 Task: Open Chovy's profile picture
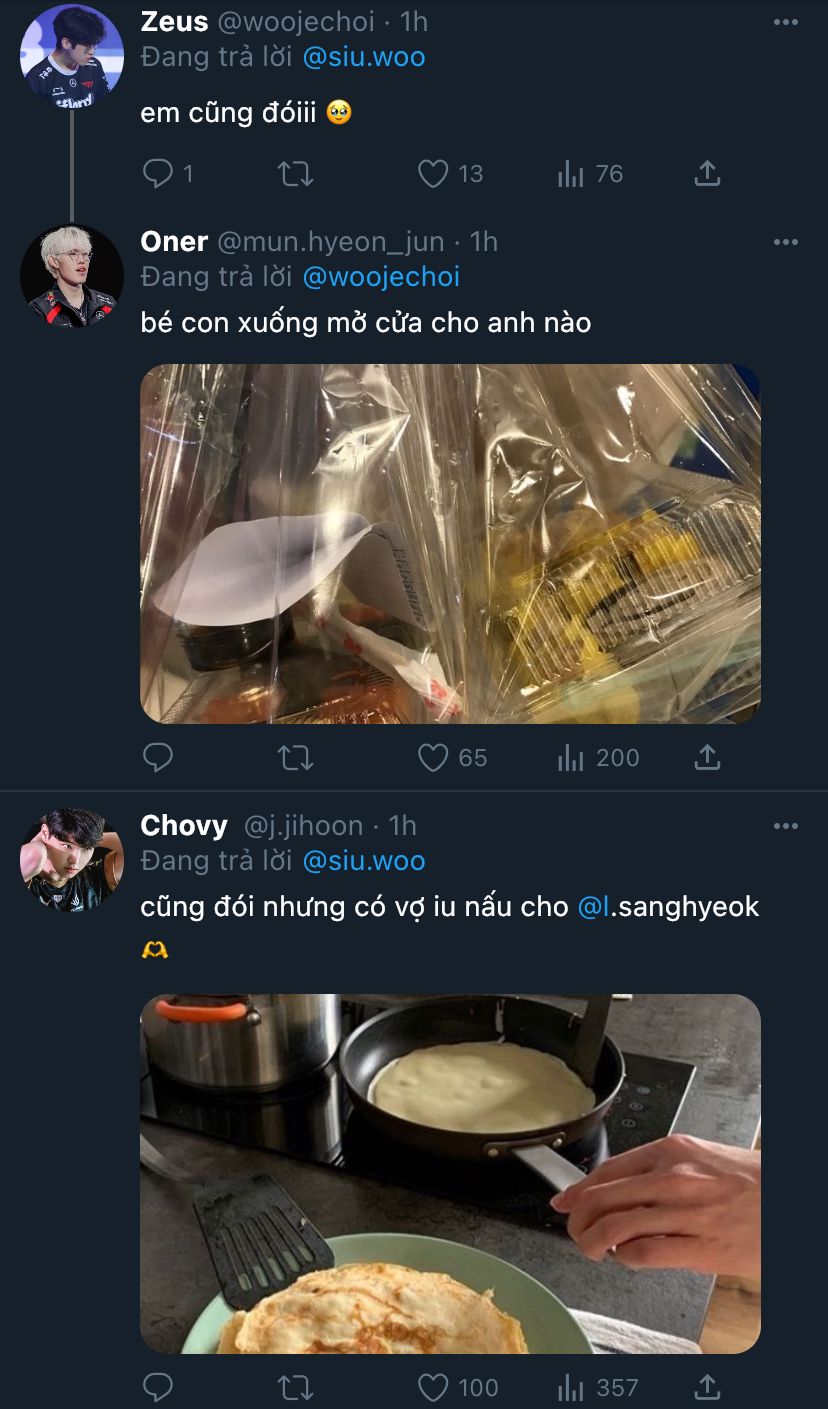(71, 859)
